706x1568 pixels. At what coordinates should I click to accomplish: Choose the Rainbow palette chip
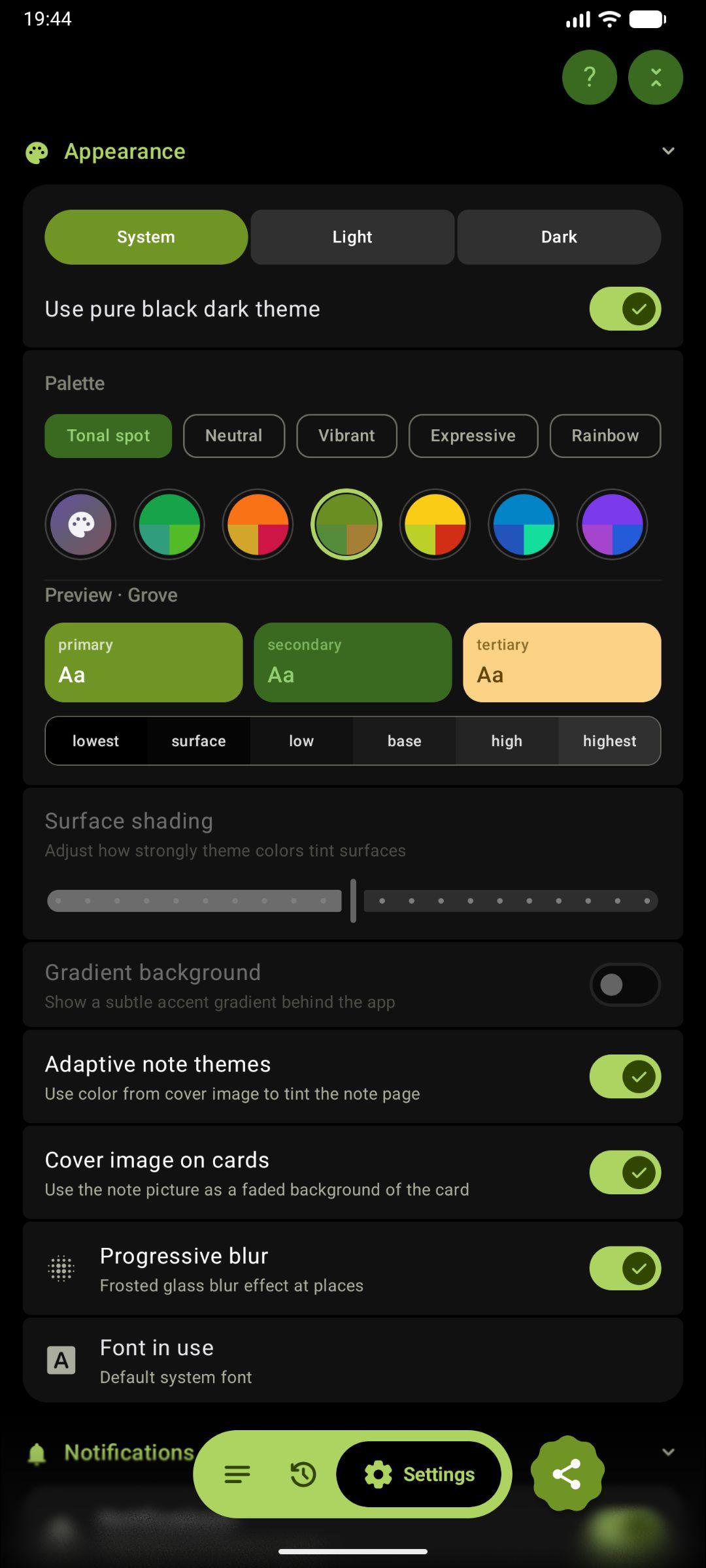coord(605,436)
